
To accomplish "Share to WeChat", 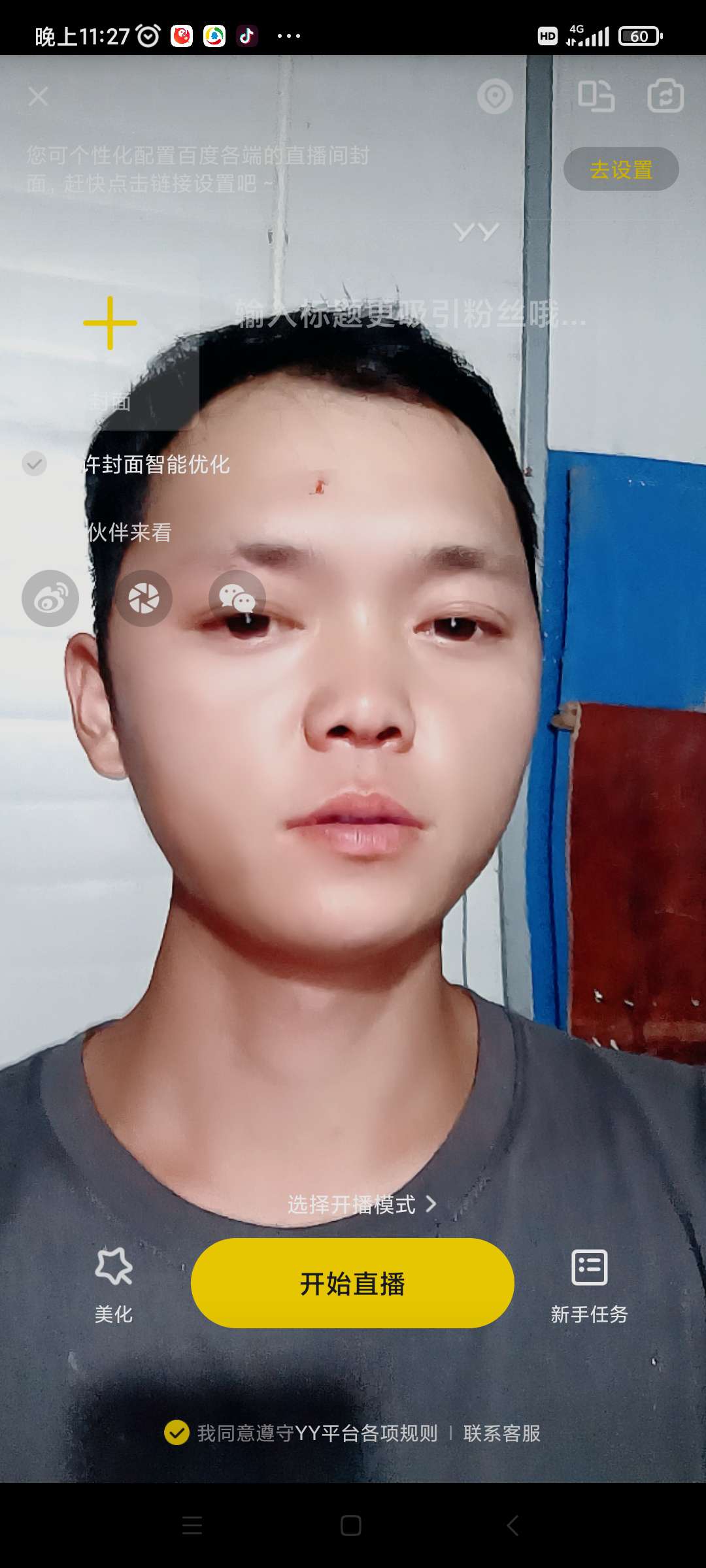I will pyautogui.click(x=237, y=598).
